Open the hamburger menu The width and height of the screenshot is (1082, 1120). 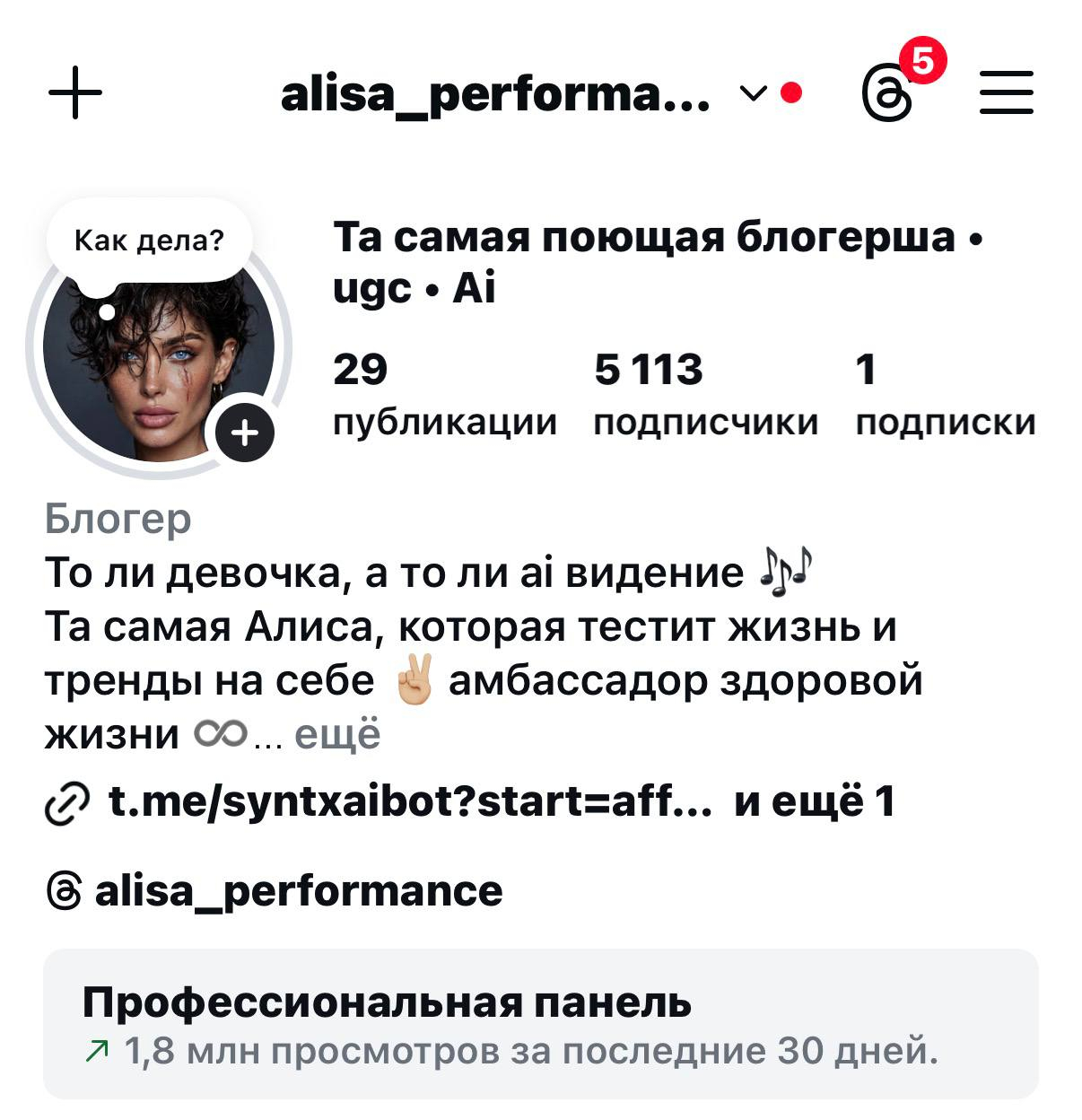pyautogui.click(x=1006, y=92)
